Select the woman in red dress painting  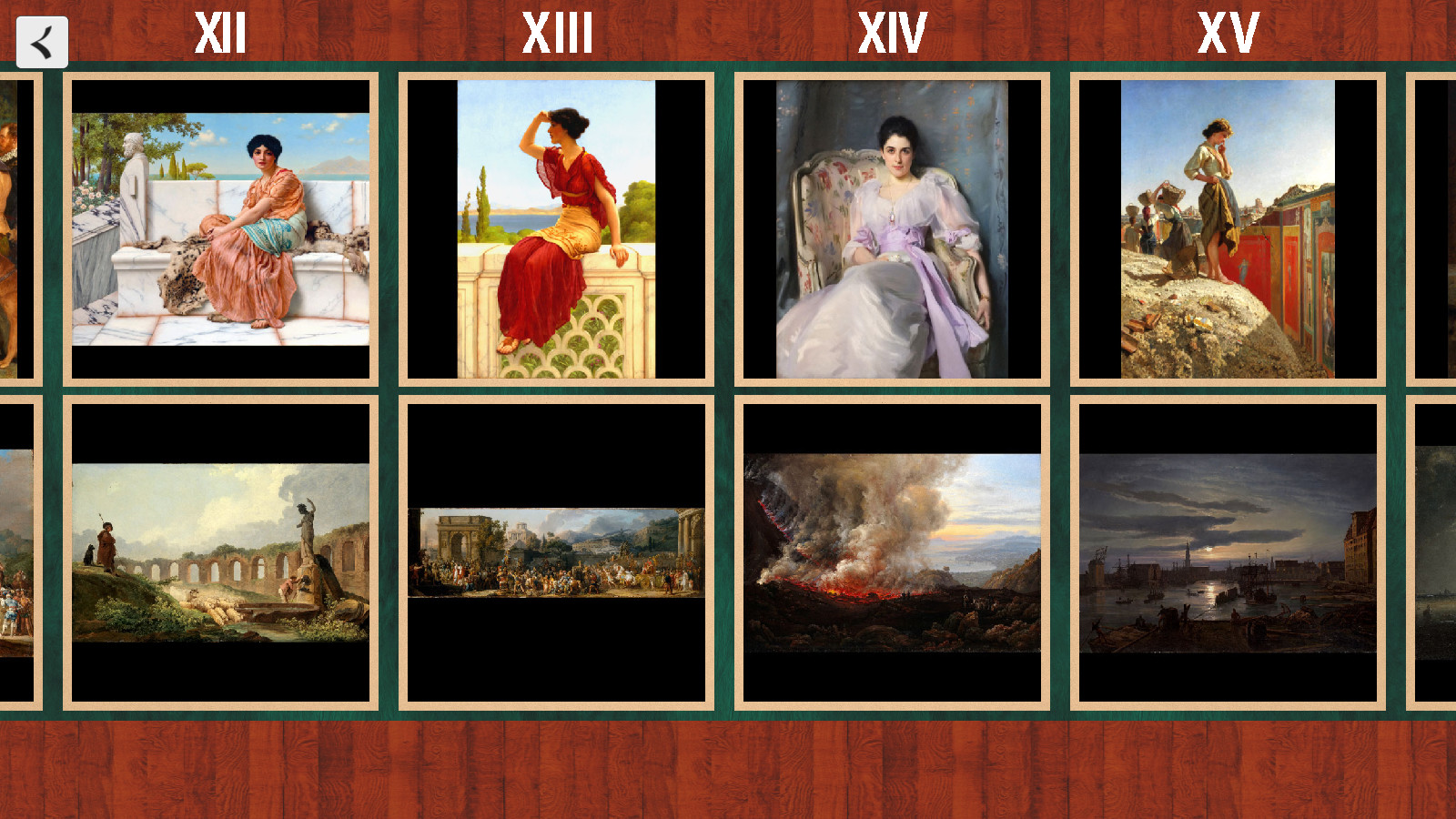[x=556, y=229]
